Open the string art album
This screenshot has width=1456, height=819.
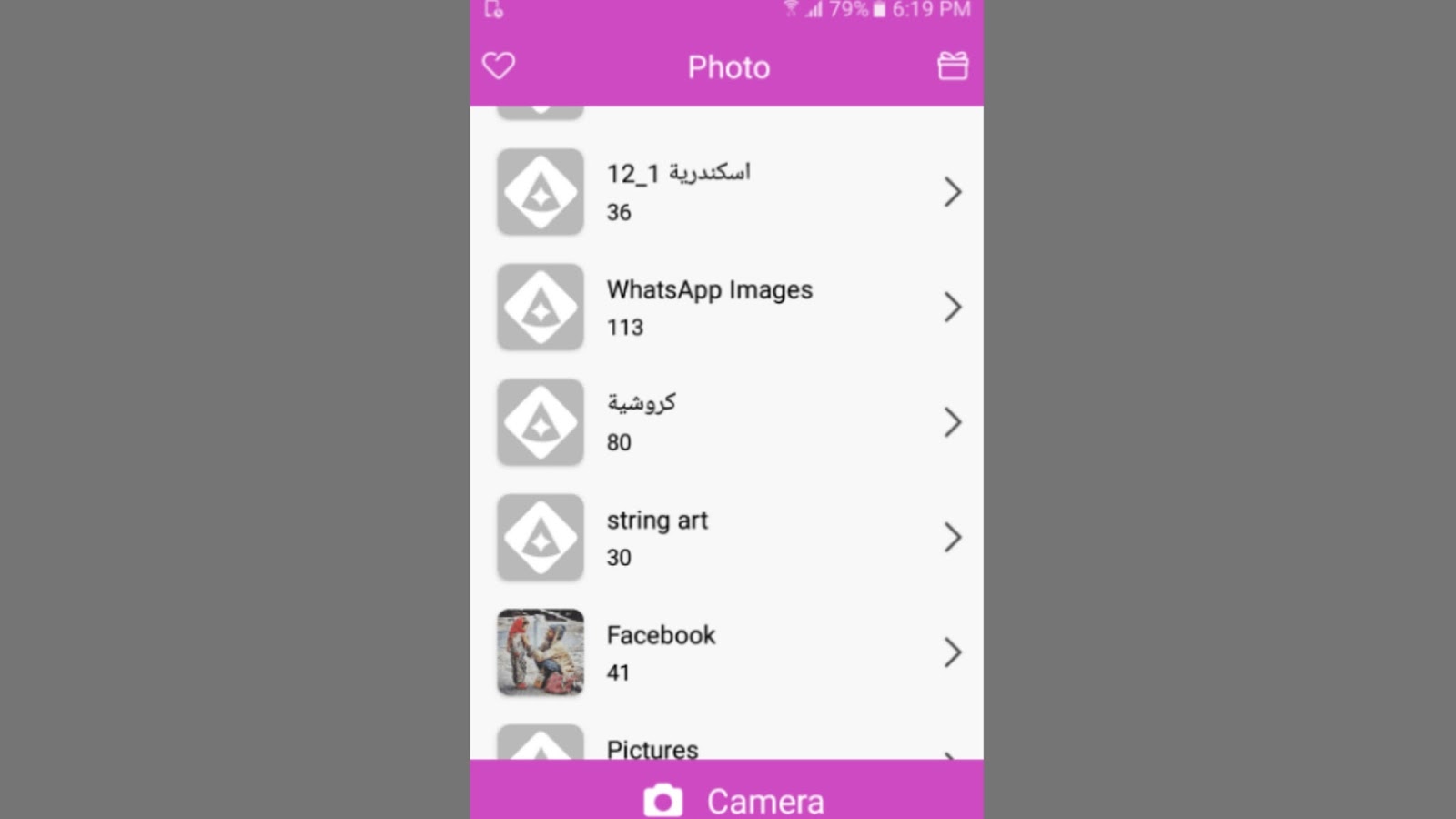[726, 538]
